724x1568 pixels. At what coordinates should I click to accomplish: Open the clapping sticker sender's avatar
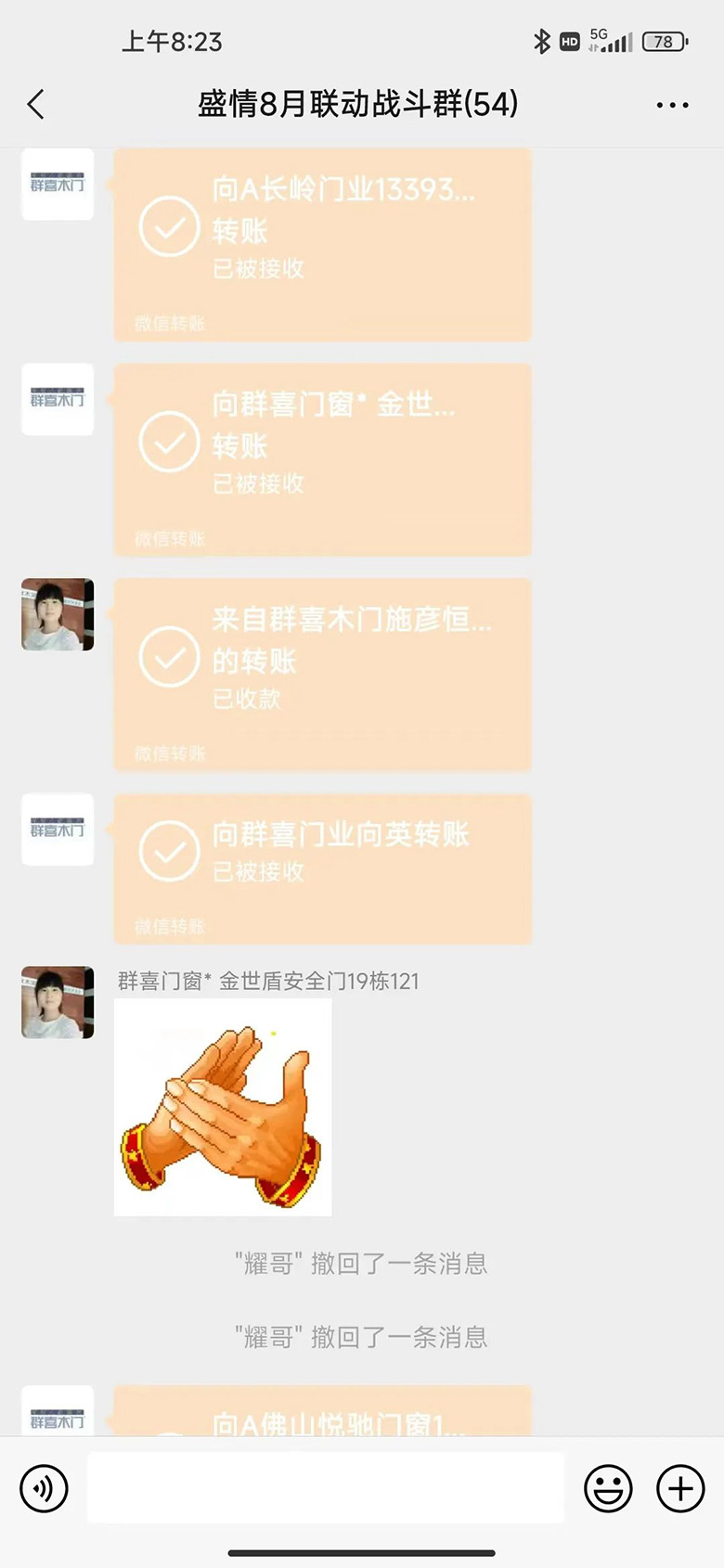point(58,1002)
